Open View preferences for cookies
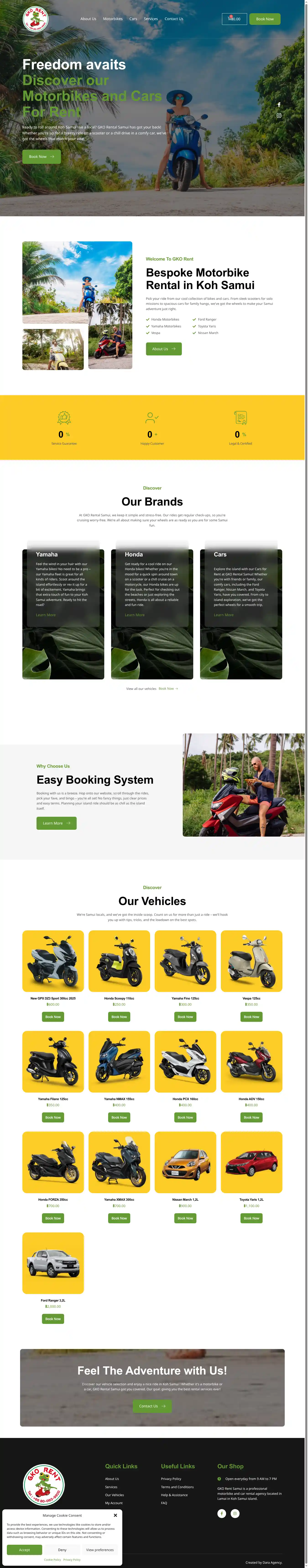308x1568 pixels. click(x=100, y=1550)
